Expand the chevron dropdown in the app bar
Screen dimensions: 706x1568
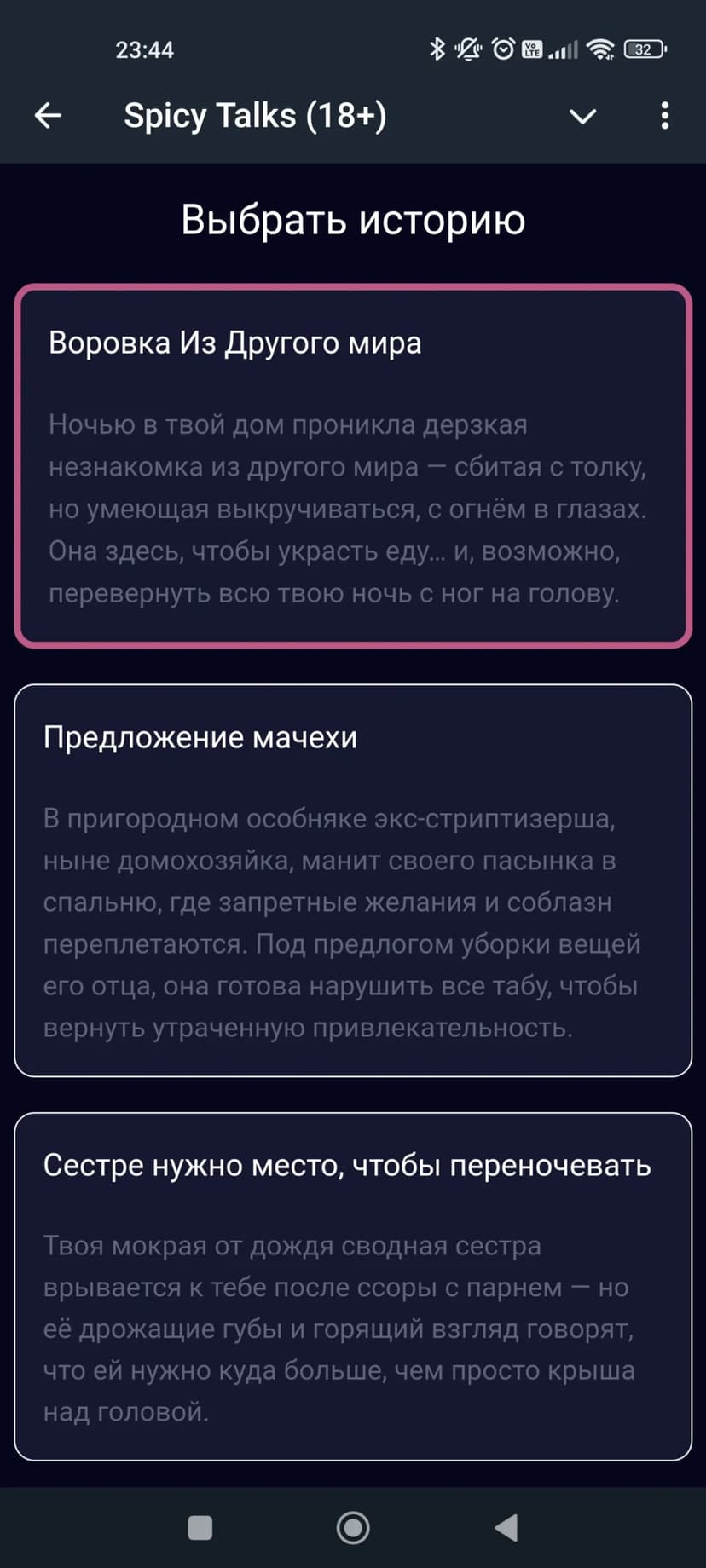tap(582, 116)
